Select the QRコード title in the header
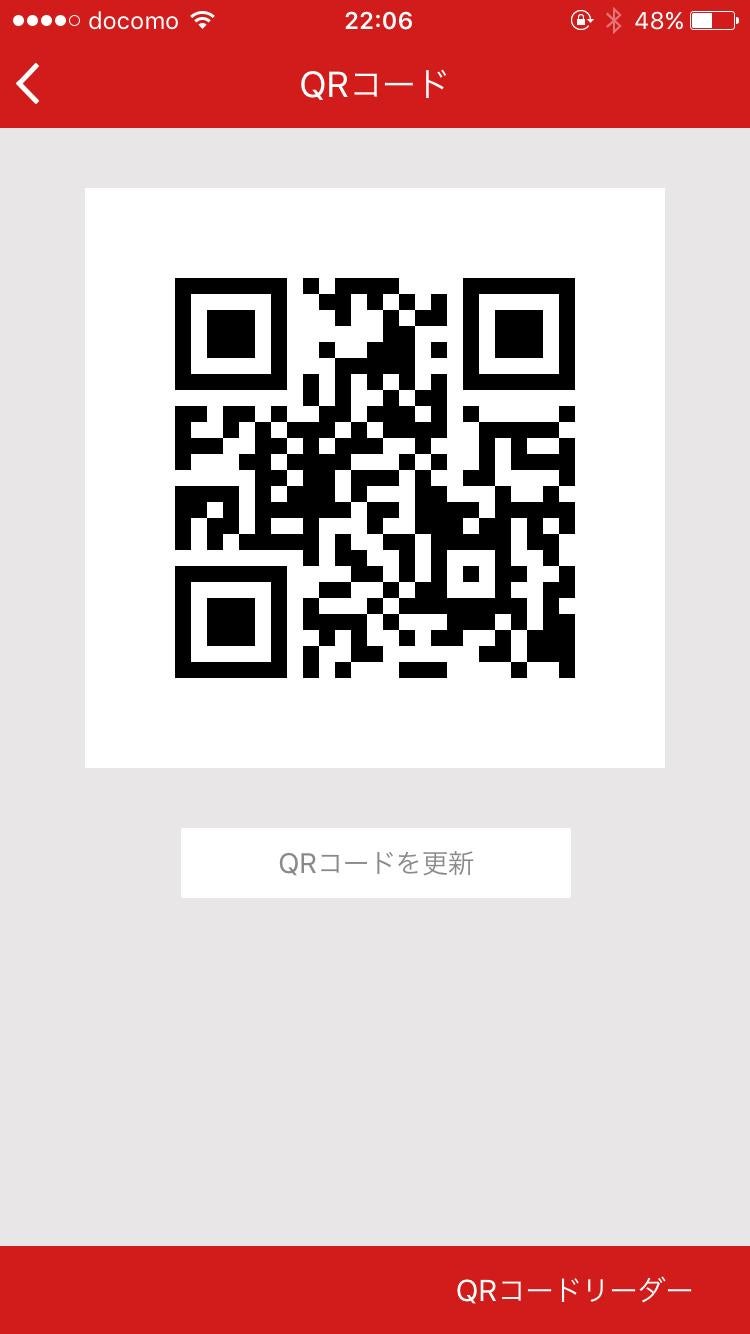 375,84
